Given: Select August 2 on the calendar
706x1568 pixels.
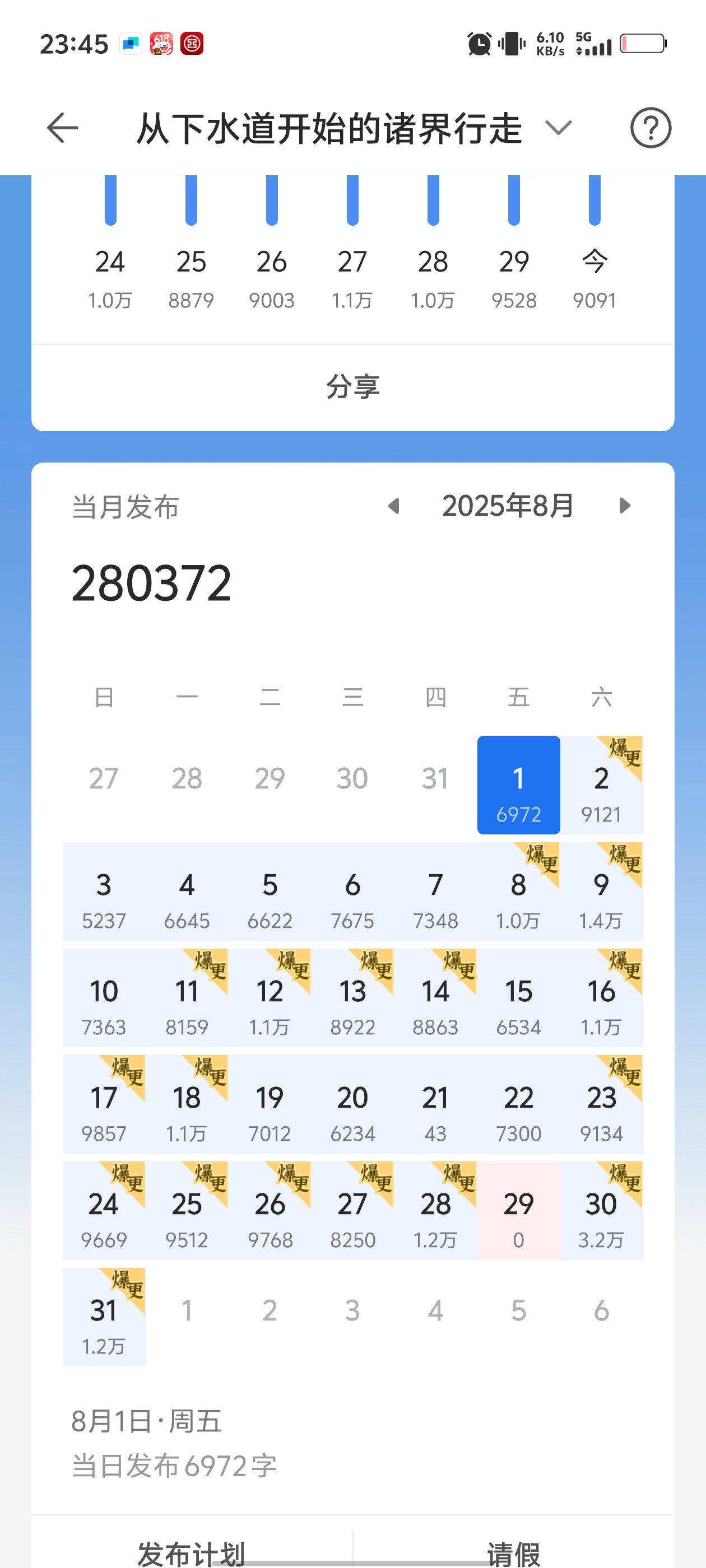Looking at the screenshot, I should pos(601,785).
